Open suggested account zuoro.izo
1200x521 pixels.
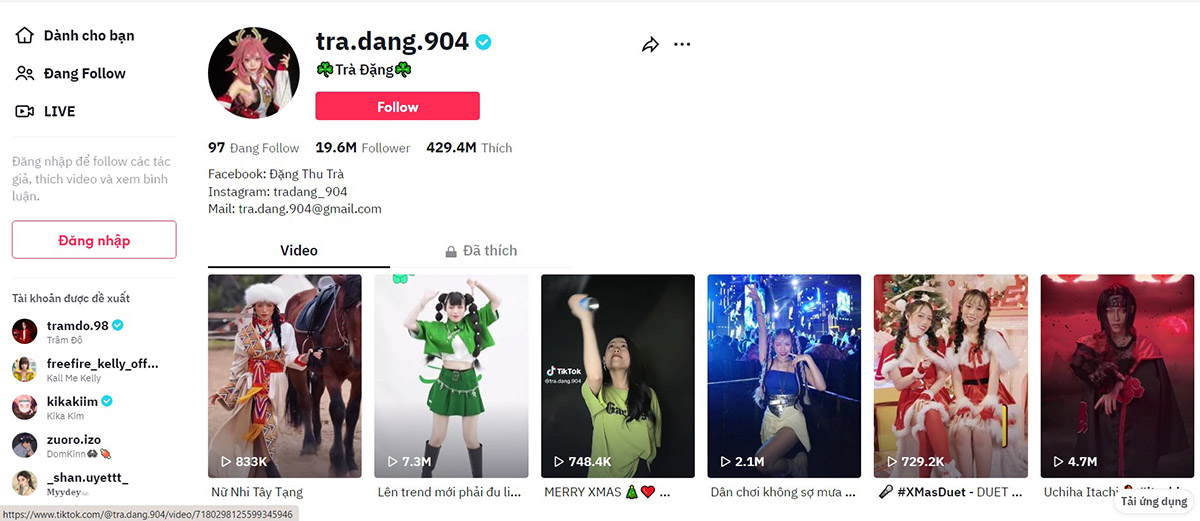(73, 439)
